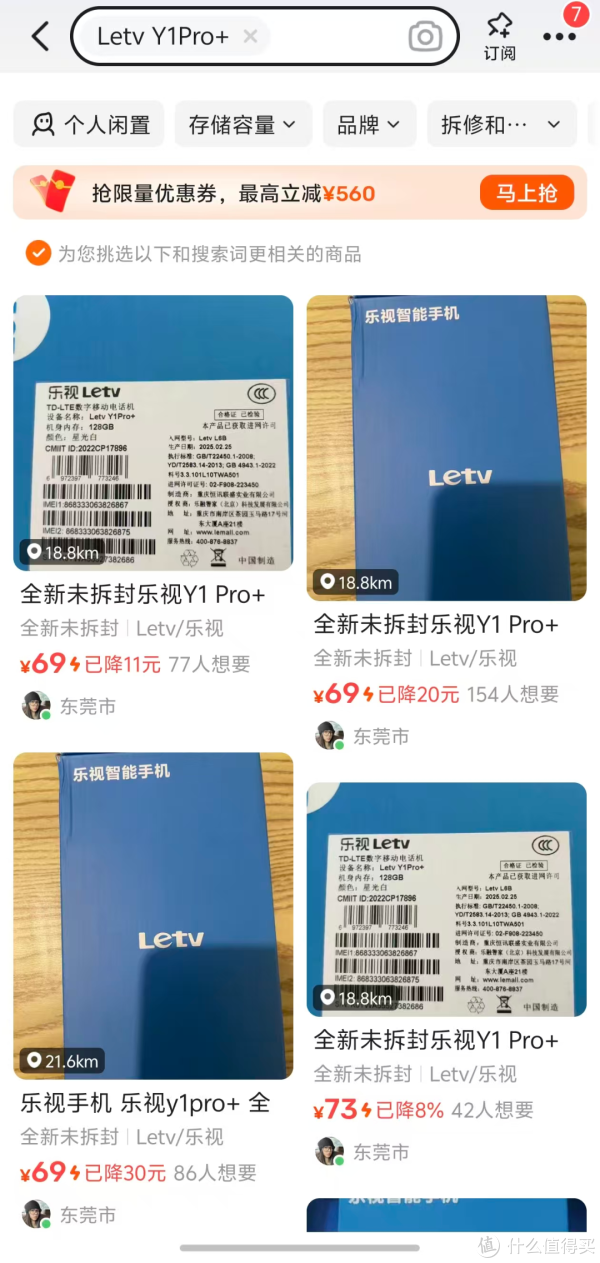Open the three-dot overflow menu
Image resolution: width=600 pixels, height=1263 pixels.
pyautogui.click(x=559, y=37)
